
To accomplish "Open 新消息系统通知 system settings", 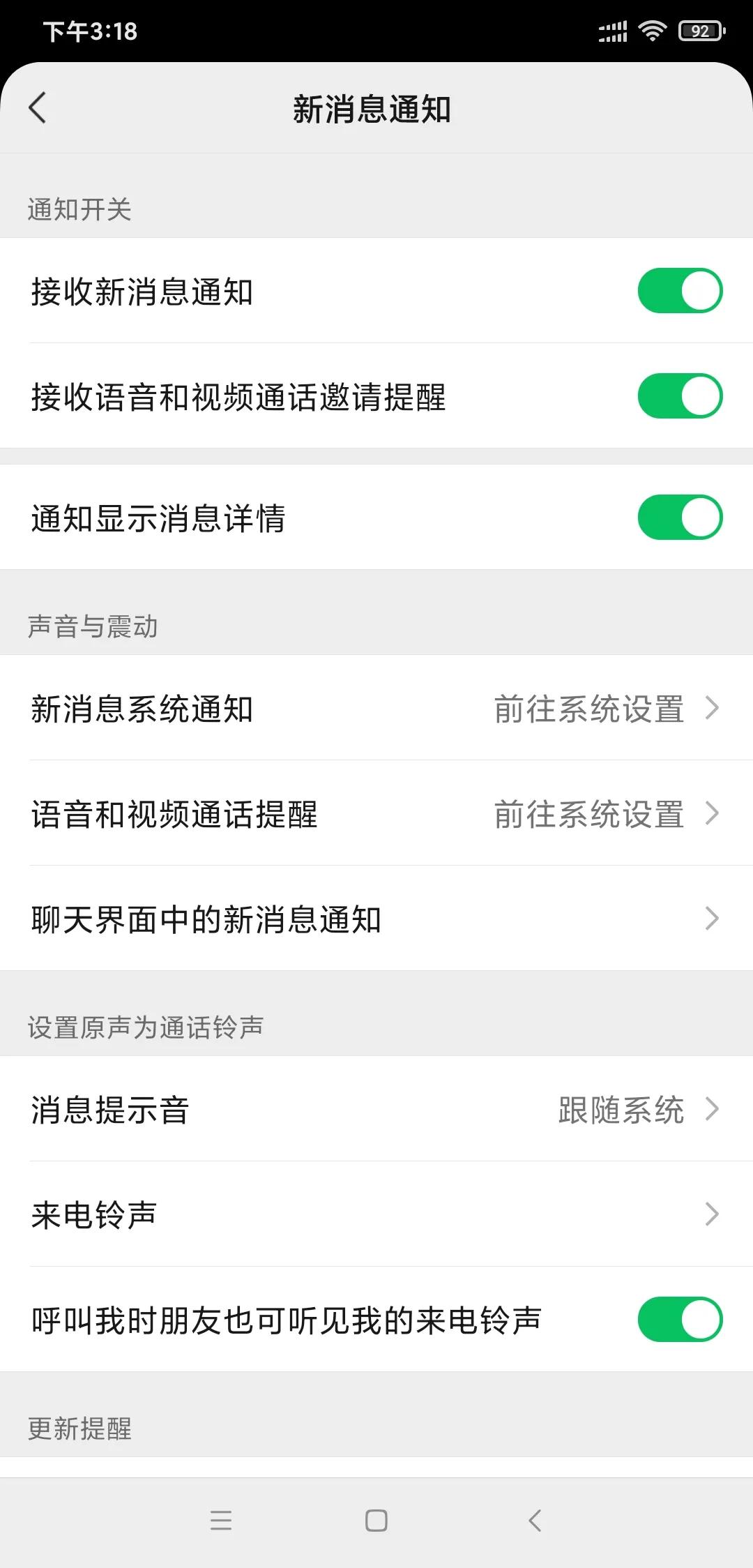I will tap(376, 709).
